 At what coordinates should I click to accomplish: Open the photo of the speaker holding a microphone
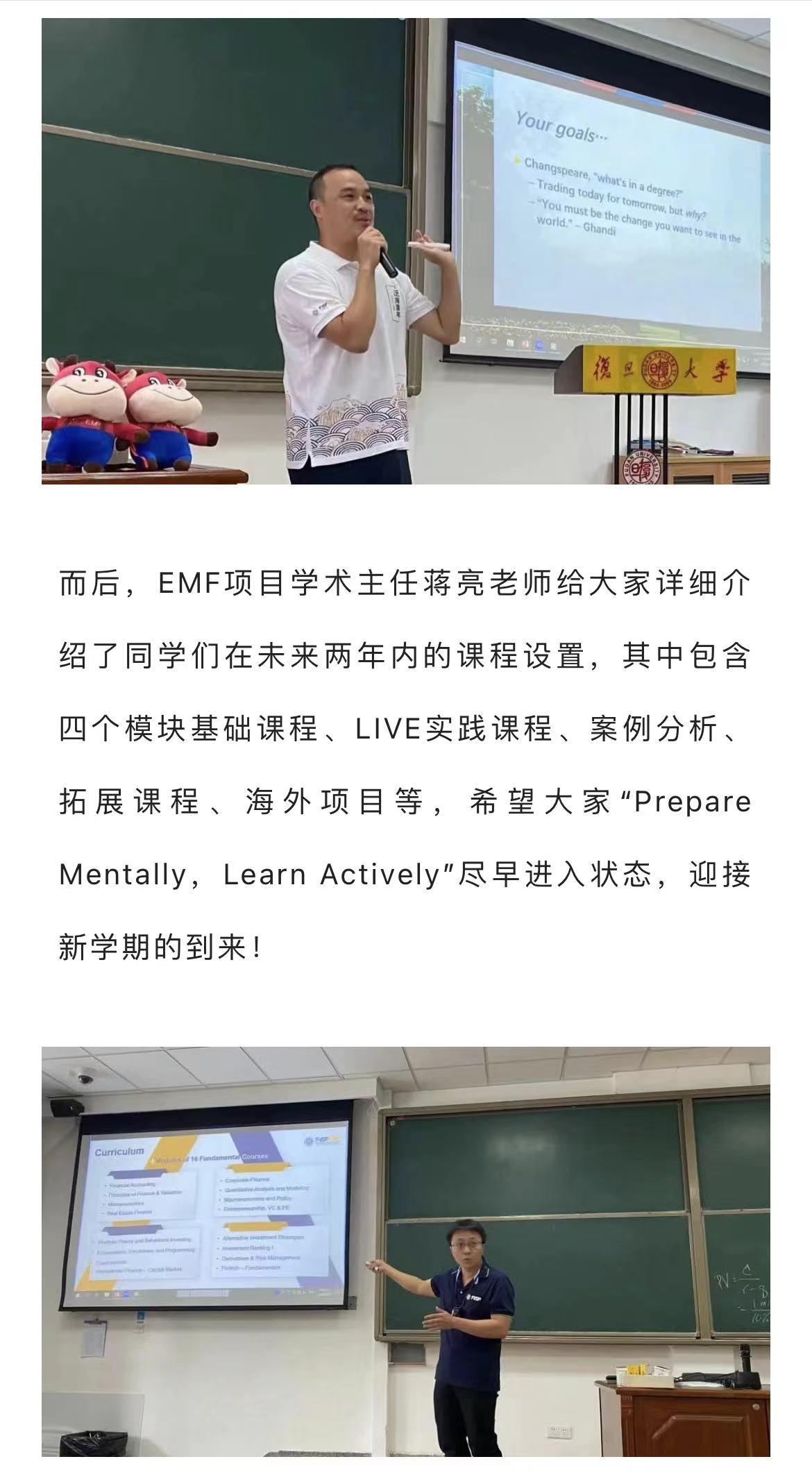406,251
